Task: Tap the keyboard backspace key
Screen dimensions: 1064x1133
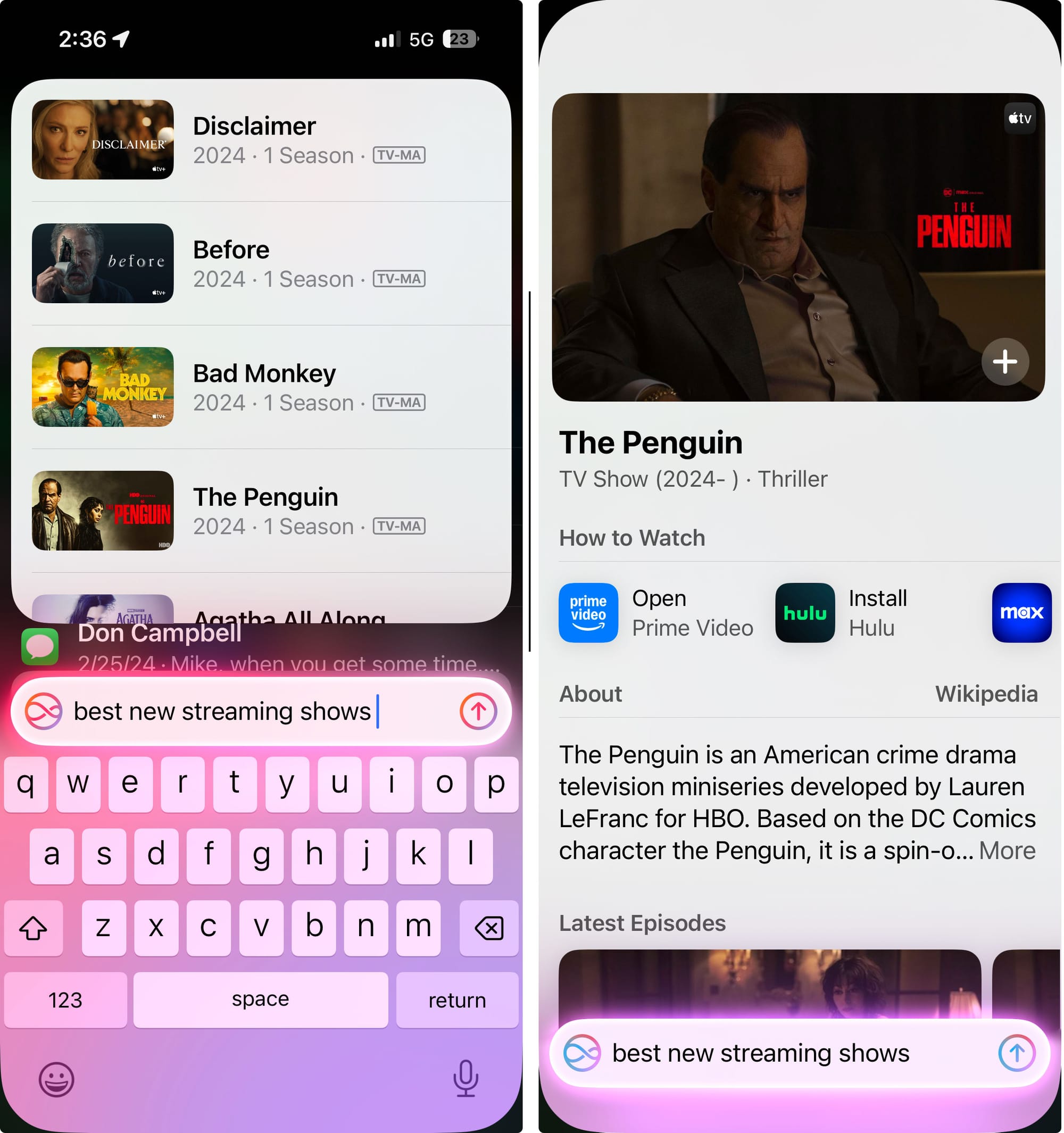Action: [x=488, y=928]
